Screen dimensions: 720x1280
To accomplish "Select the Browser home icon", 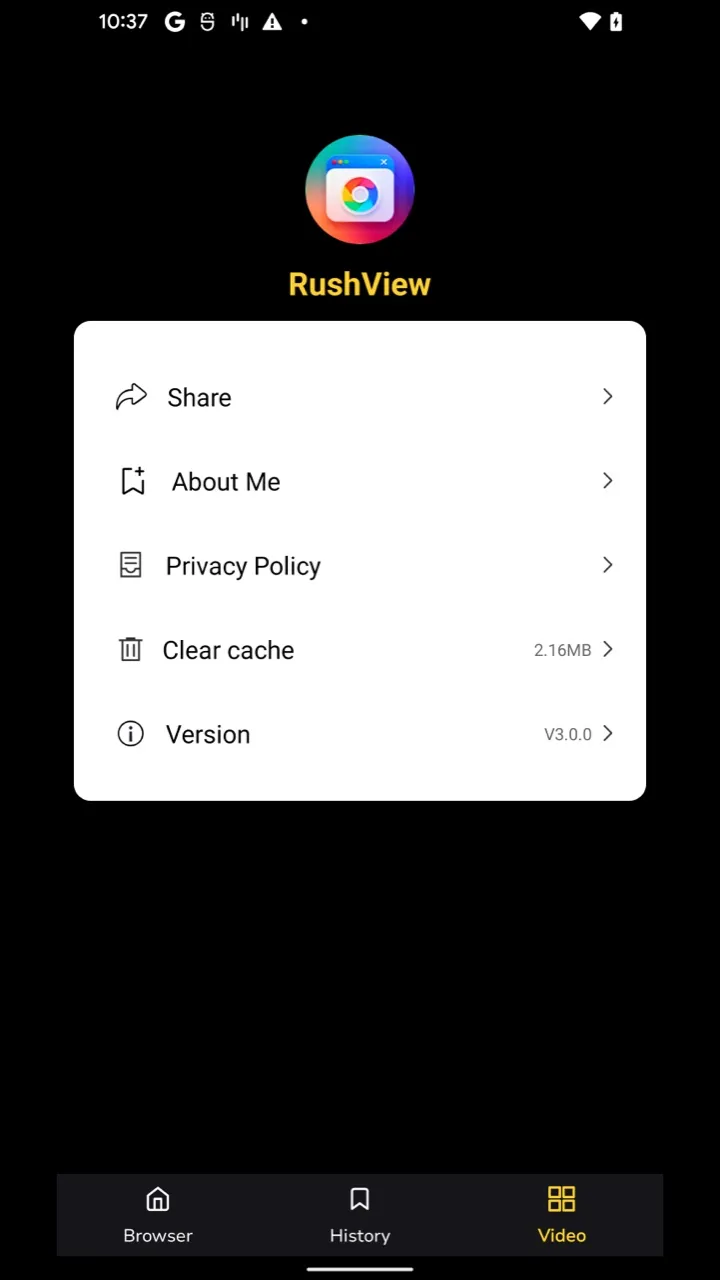I will (157, 1199).
